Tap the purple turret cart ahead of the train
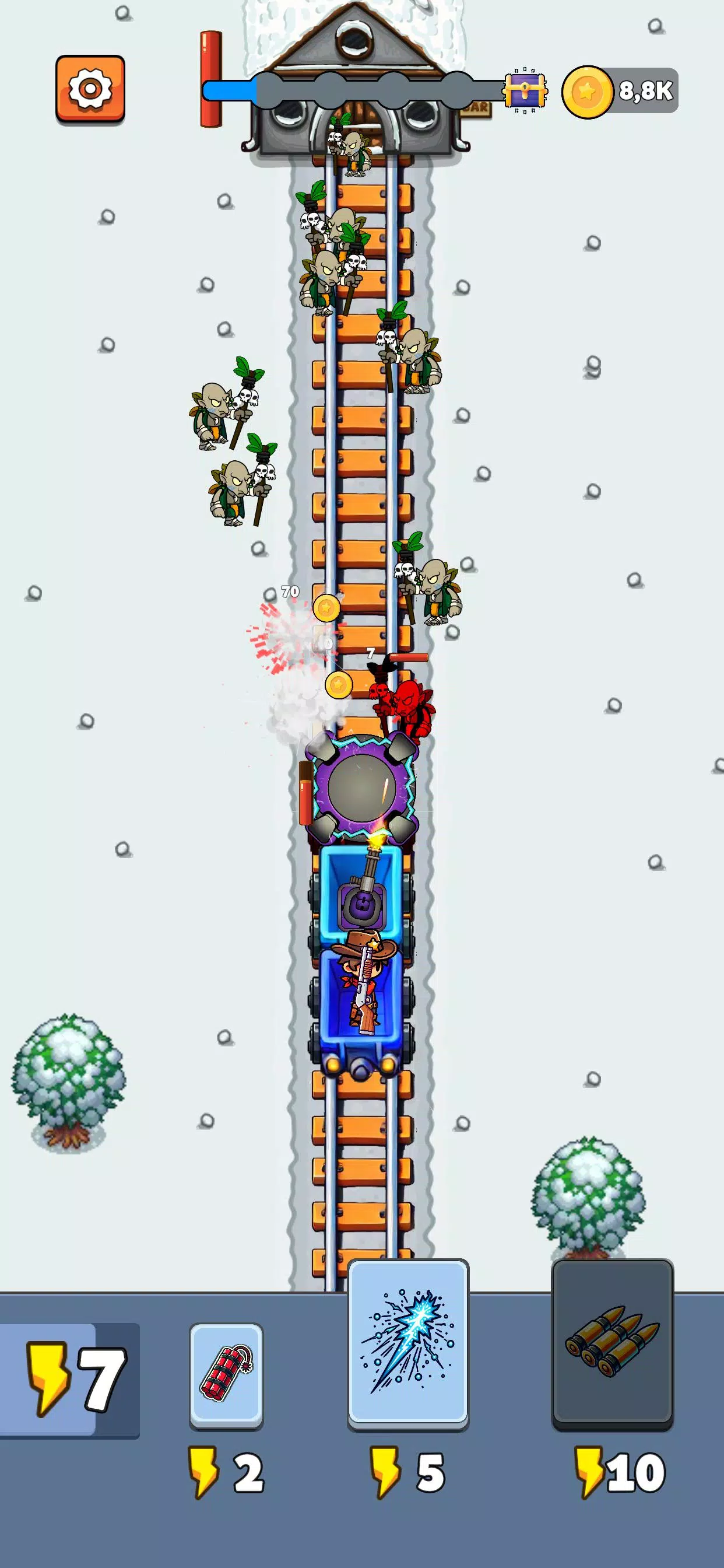Image resolution: width=724 pixels, height=1568 pixels. pyautogui.click(x=361, y=792)
